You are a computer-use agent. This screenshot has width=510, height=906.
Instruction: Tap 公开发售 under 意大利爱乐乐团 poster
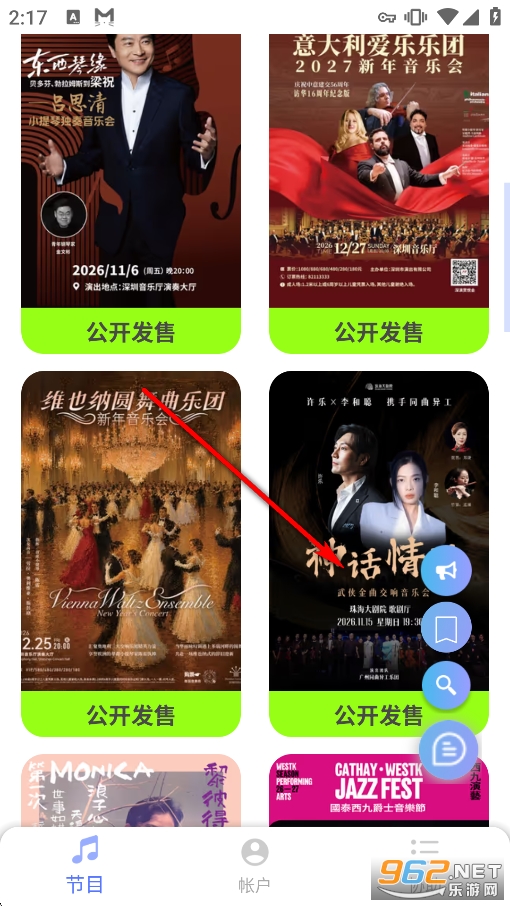tap(379, 331)
